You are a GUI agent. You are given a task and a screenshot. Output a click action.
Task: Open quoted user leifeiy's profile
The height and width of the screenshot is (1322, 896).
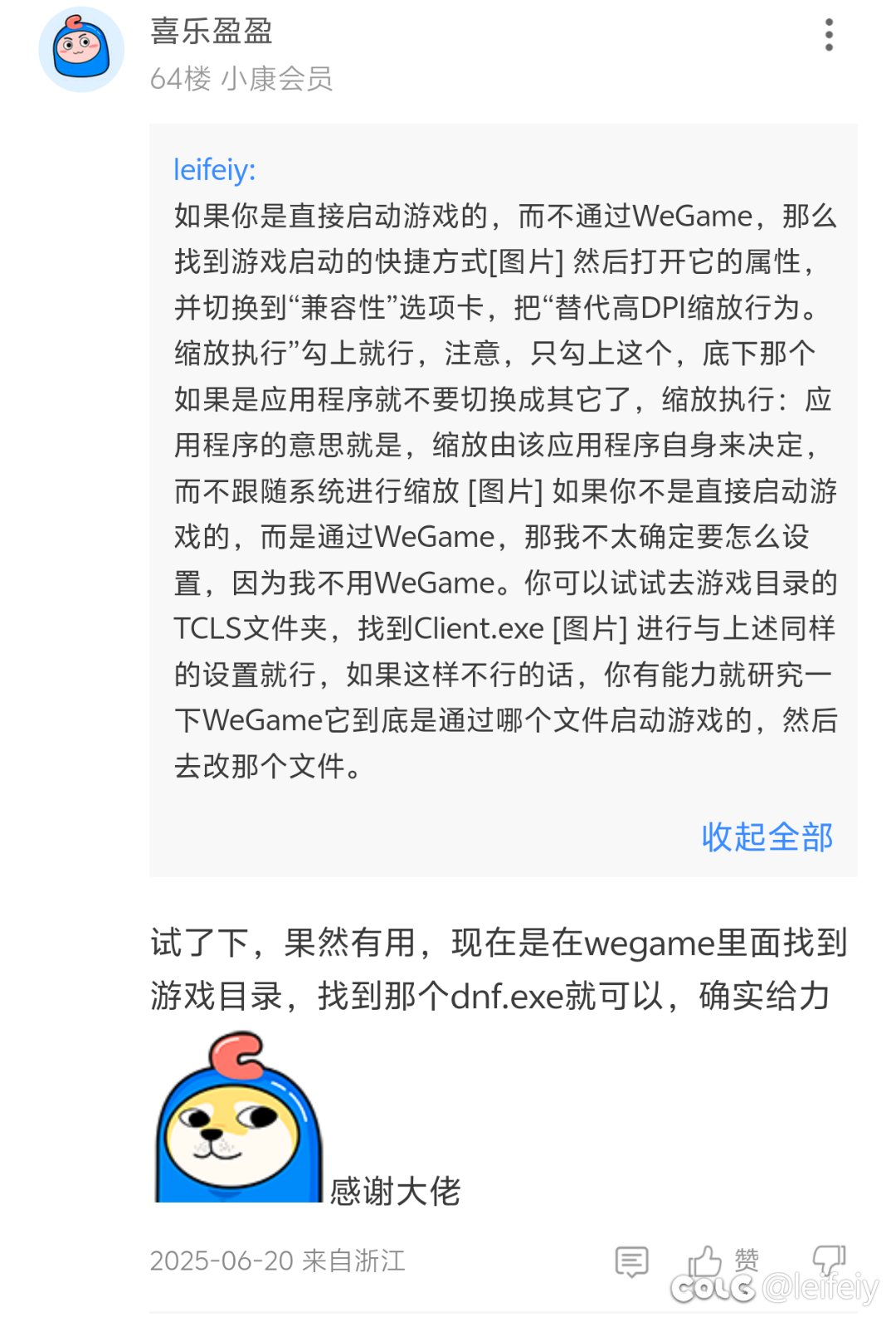click(214, 169)
